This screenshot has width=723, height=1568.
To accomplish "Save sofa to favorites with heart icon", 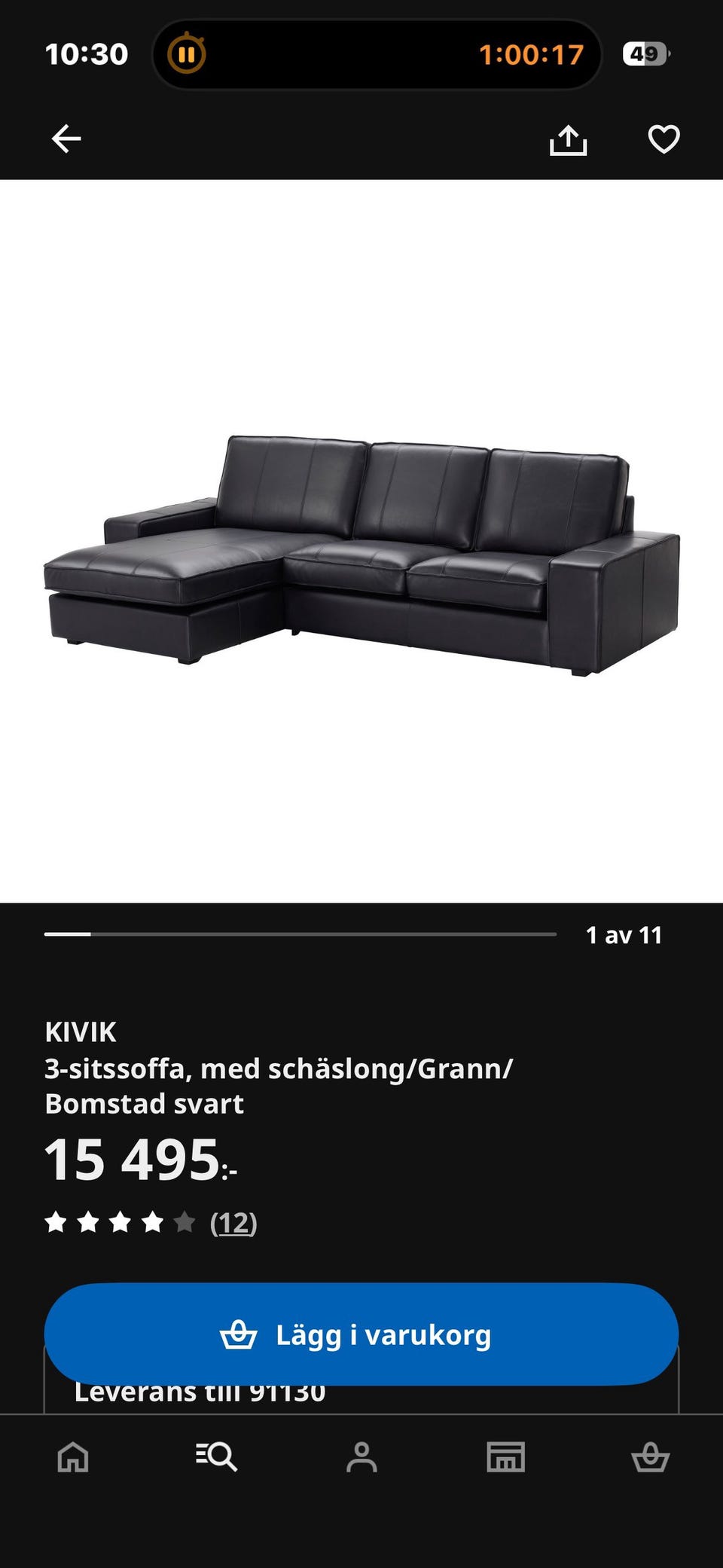I will coord(663,139).
